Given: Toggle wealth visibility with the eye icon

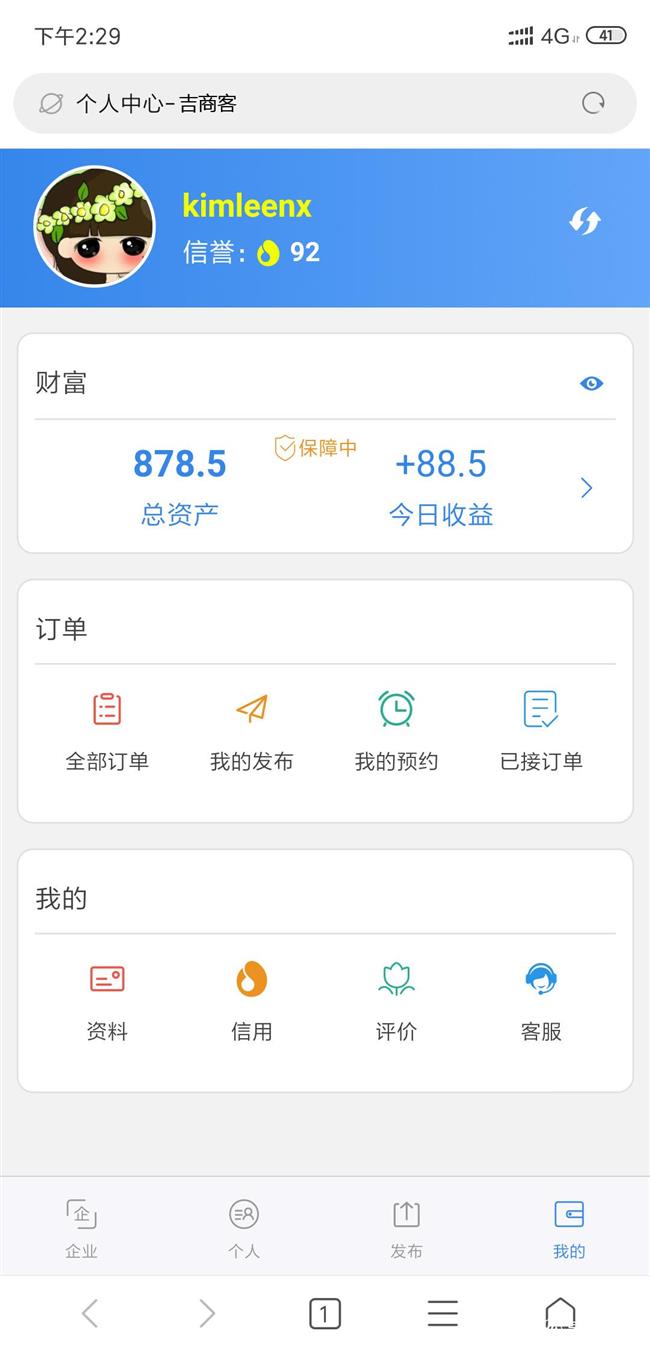Looking at the screenshot, I should pyautogui.click(x=591, y=383).
